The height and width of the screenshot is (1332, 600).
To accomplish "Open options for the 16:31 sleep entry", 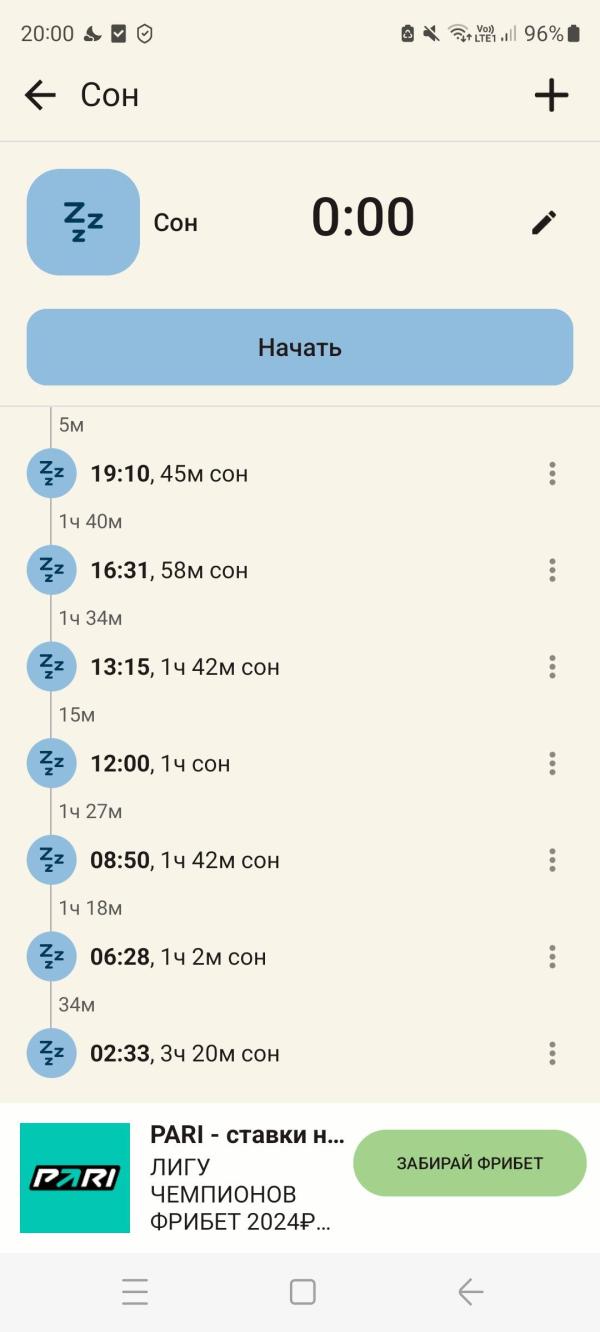I will pyautogui.click(x=552, y=570).
